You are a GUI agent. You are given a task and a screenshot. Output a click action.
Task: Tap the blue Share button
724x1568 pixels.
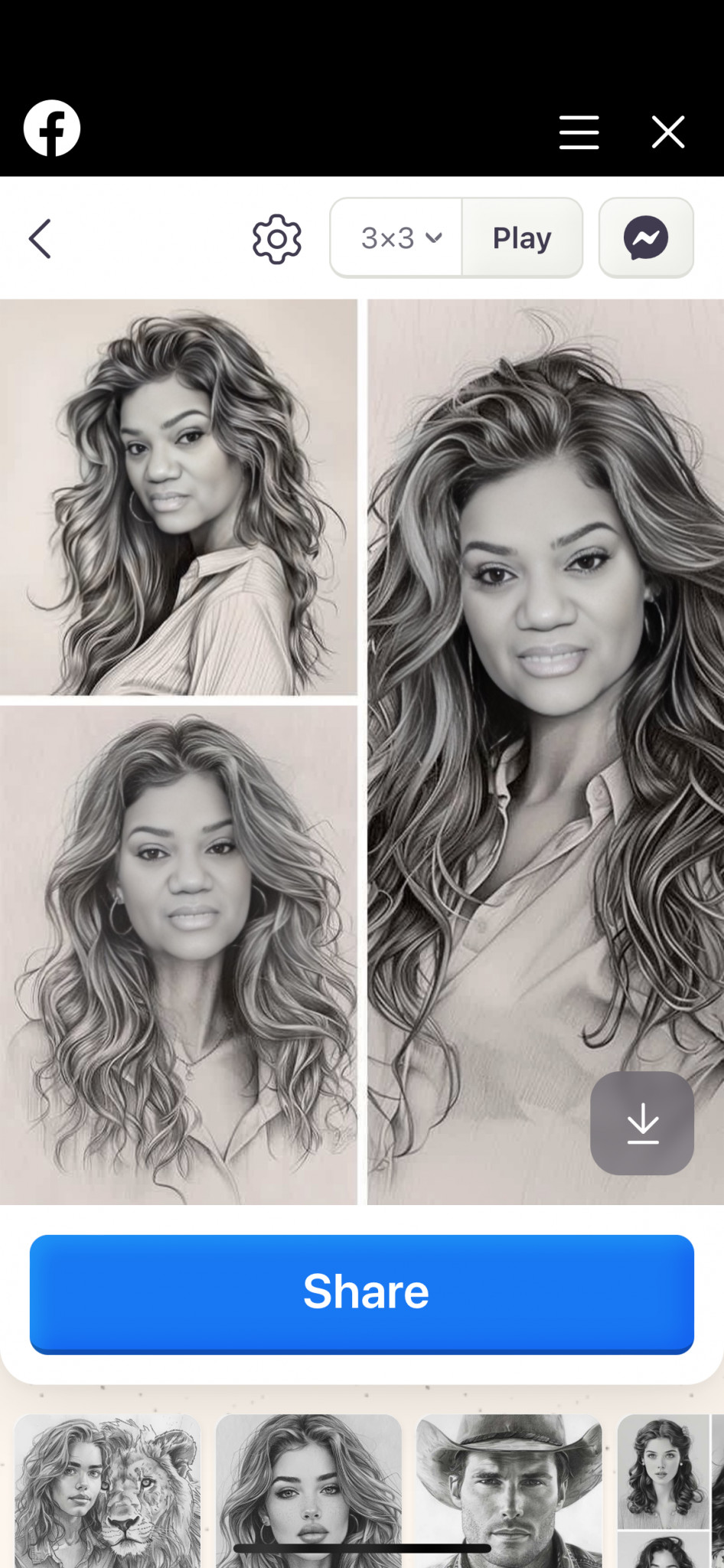362,1294
